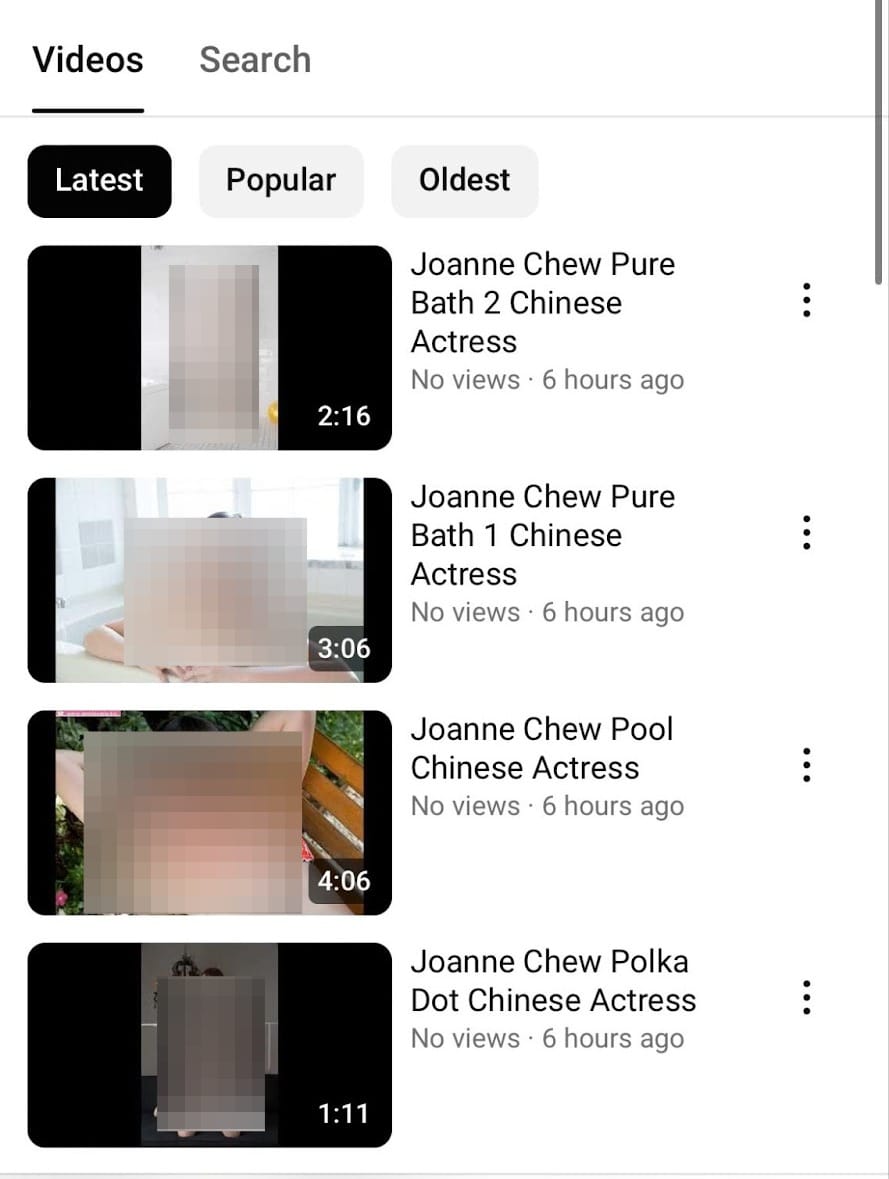Select the Oldest filter chip
This screenshot has height=1179, width=889.
[x=464, y=181]
